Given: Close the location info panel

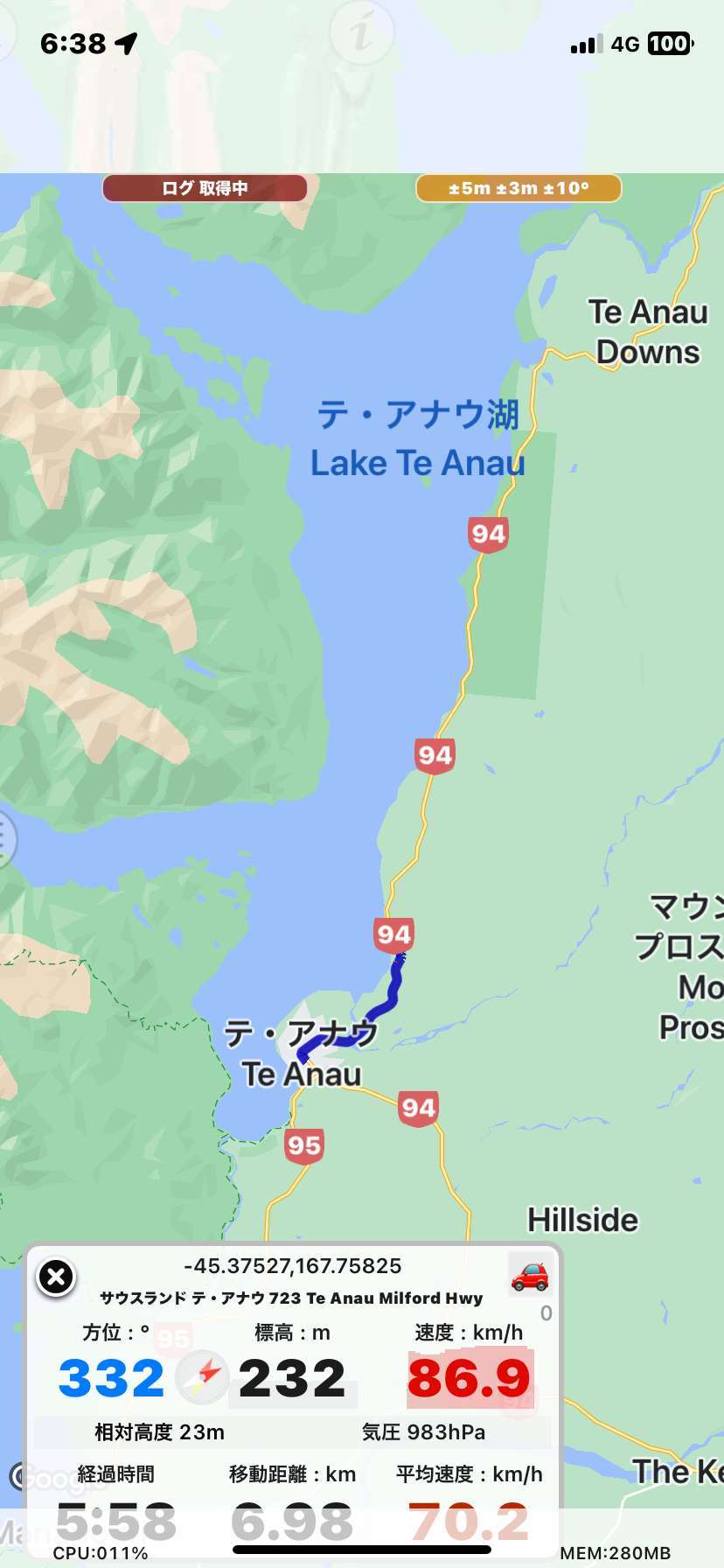Looking at the screenshot, I should click(56, 1277).
